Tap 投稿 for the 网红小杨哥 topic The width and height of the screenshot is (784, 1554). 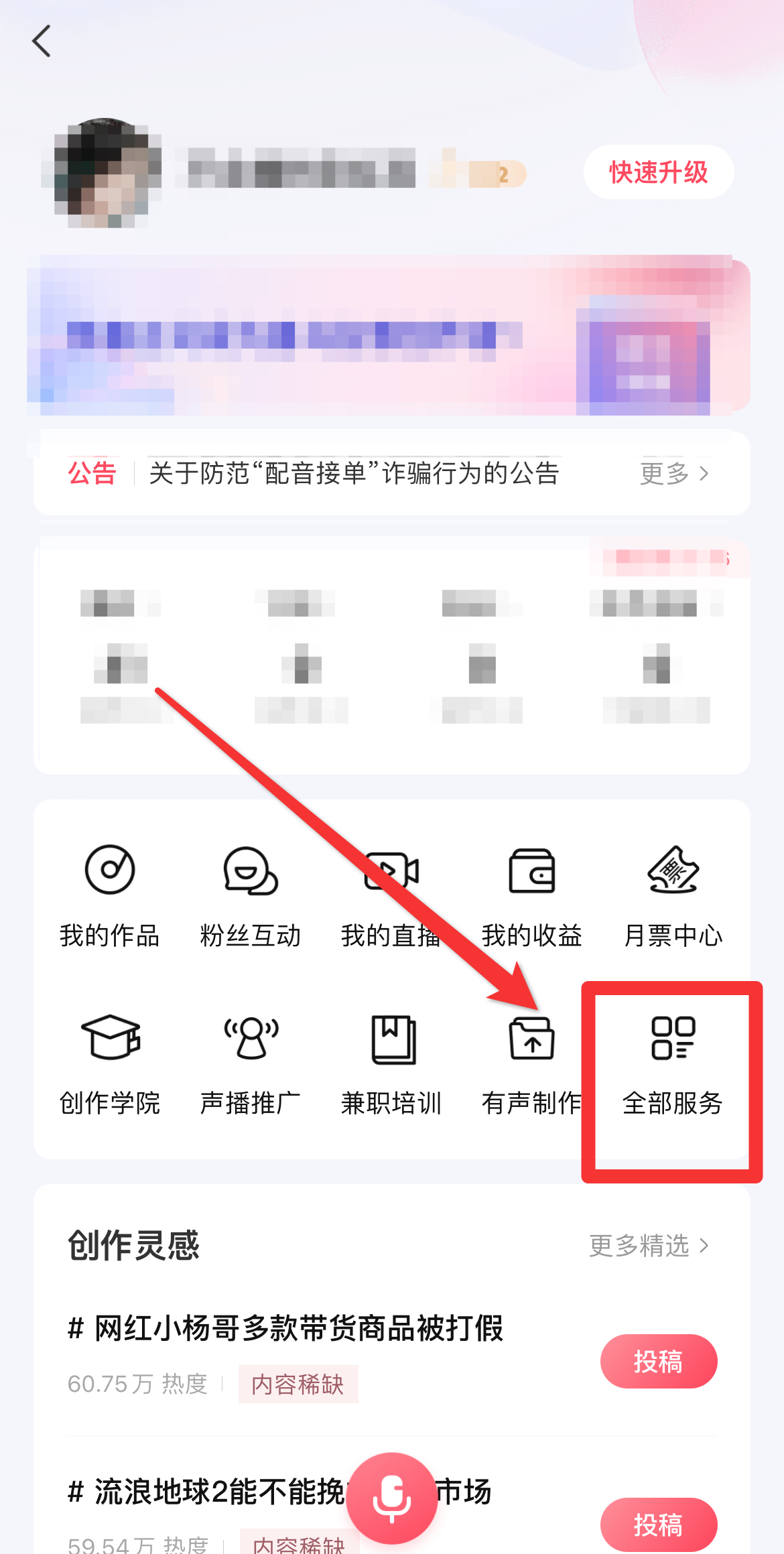[658, 1361]
